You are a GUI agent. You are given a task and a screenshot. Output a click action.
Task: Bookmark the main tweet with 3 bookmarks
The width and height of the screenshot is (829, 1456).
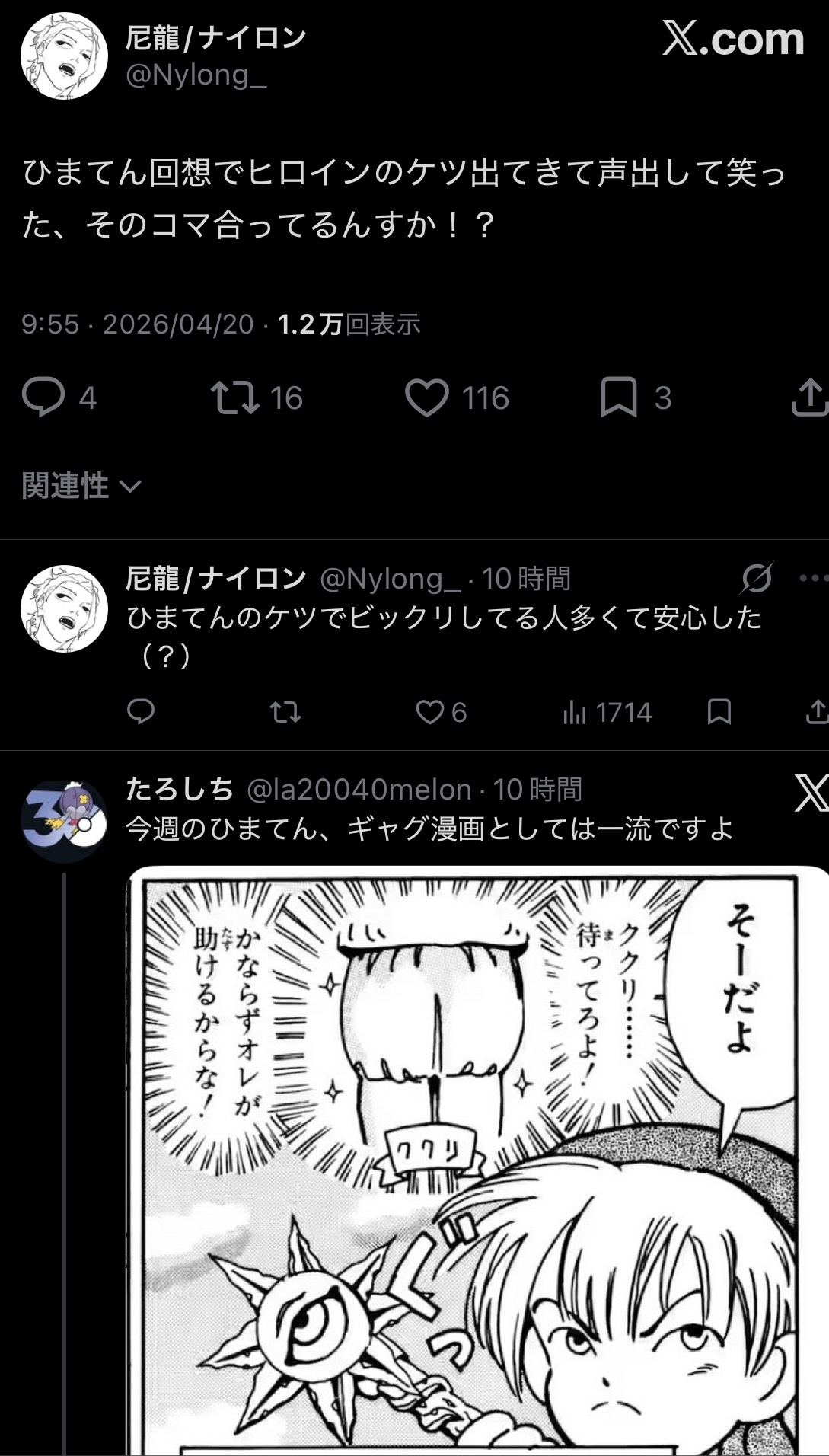coord(618,398)
